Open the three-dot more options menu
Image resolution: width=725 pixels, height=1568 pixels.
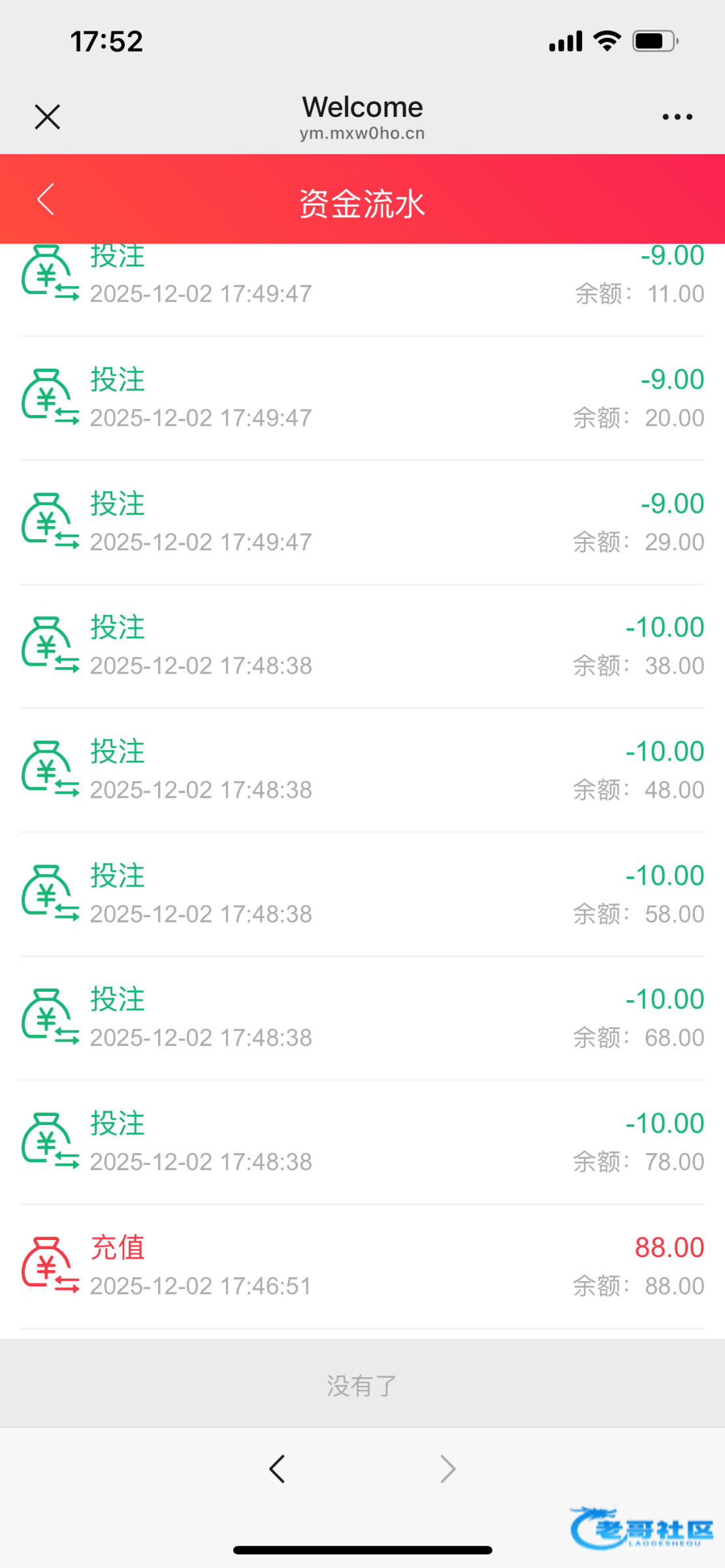(677, 117)
